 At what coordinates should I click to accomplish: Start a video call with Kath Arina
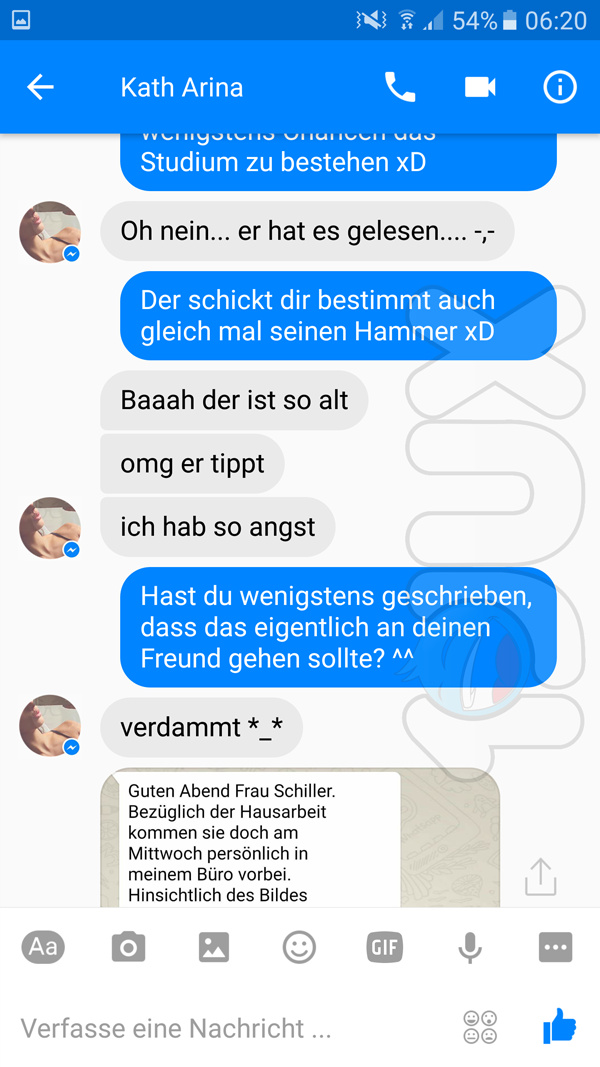pyautogui.click(x=480, y=87)
